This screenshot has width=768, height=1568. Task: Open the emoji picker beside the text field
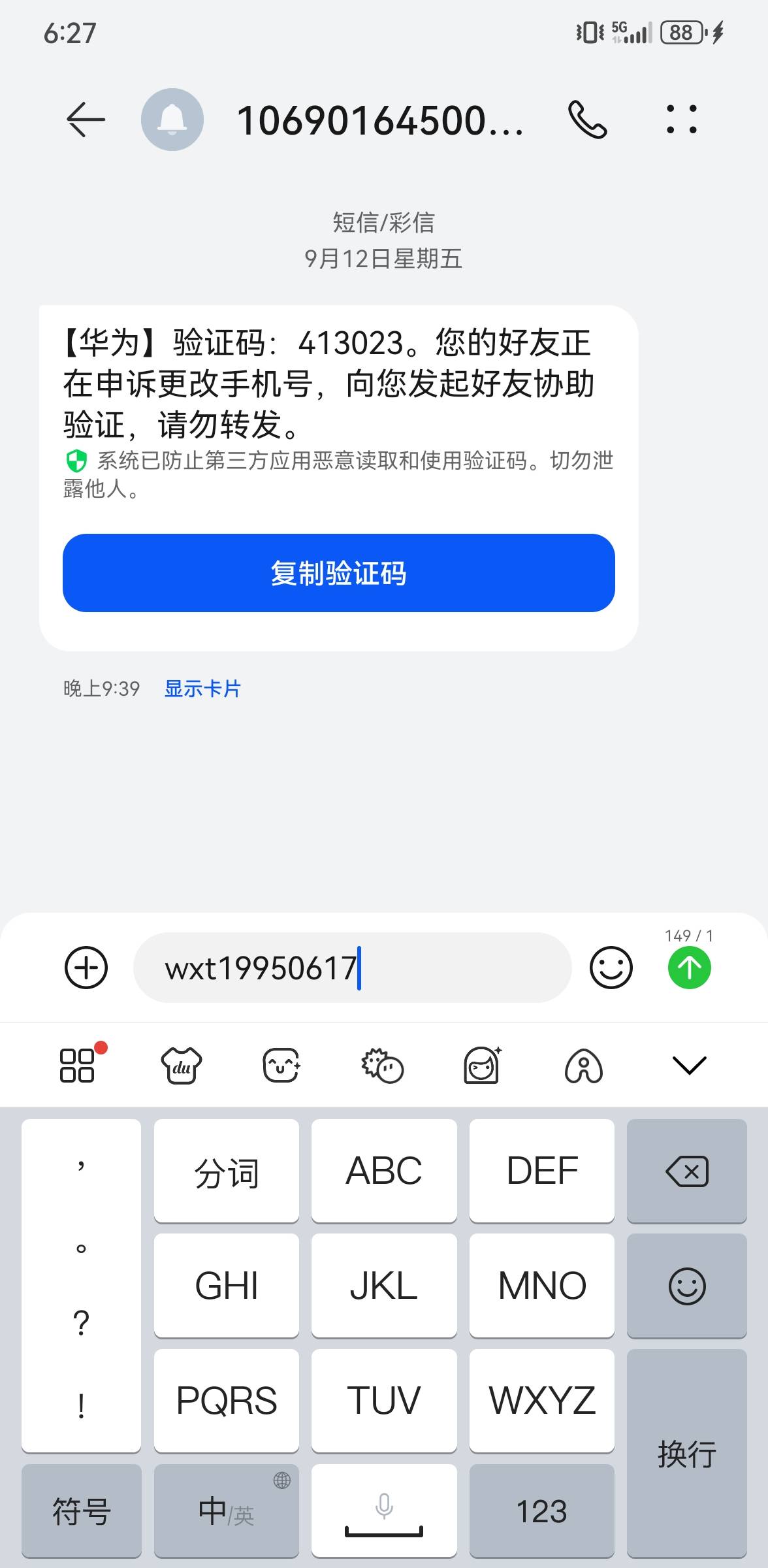click(x=611, y=968)
